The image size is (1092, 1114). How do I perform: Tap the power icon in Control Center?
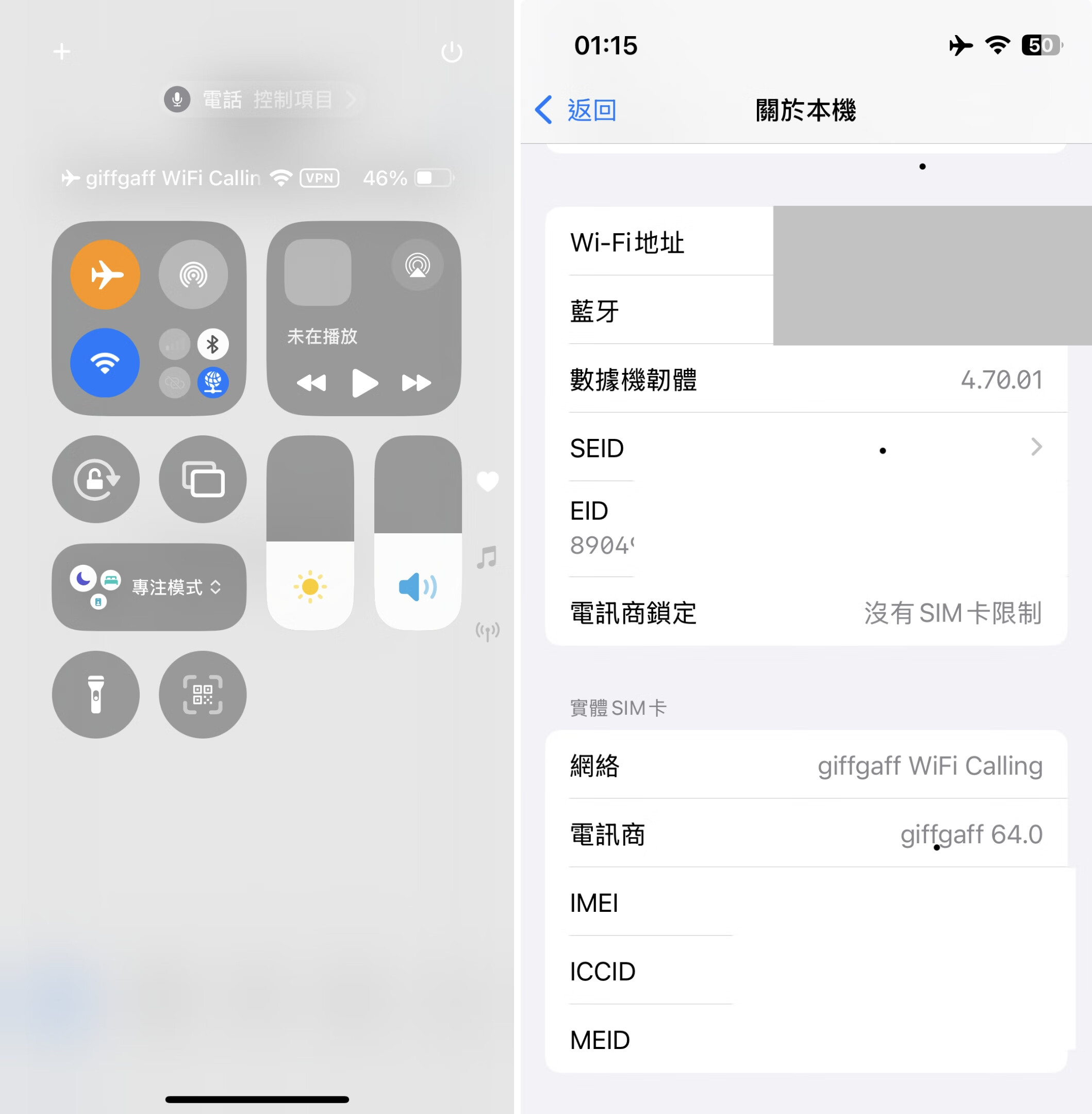[451, 52]
